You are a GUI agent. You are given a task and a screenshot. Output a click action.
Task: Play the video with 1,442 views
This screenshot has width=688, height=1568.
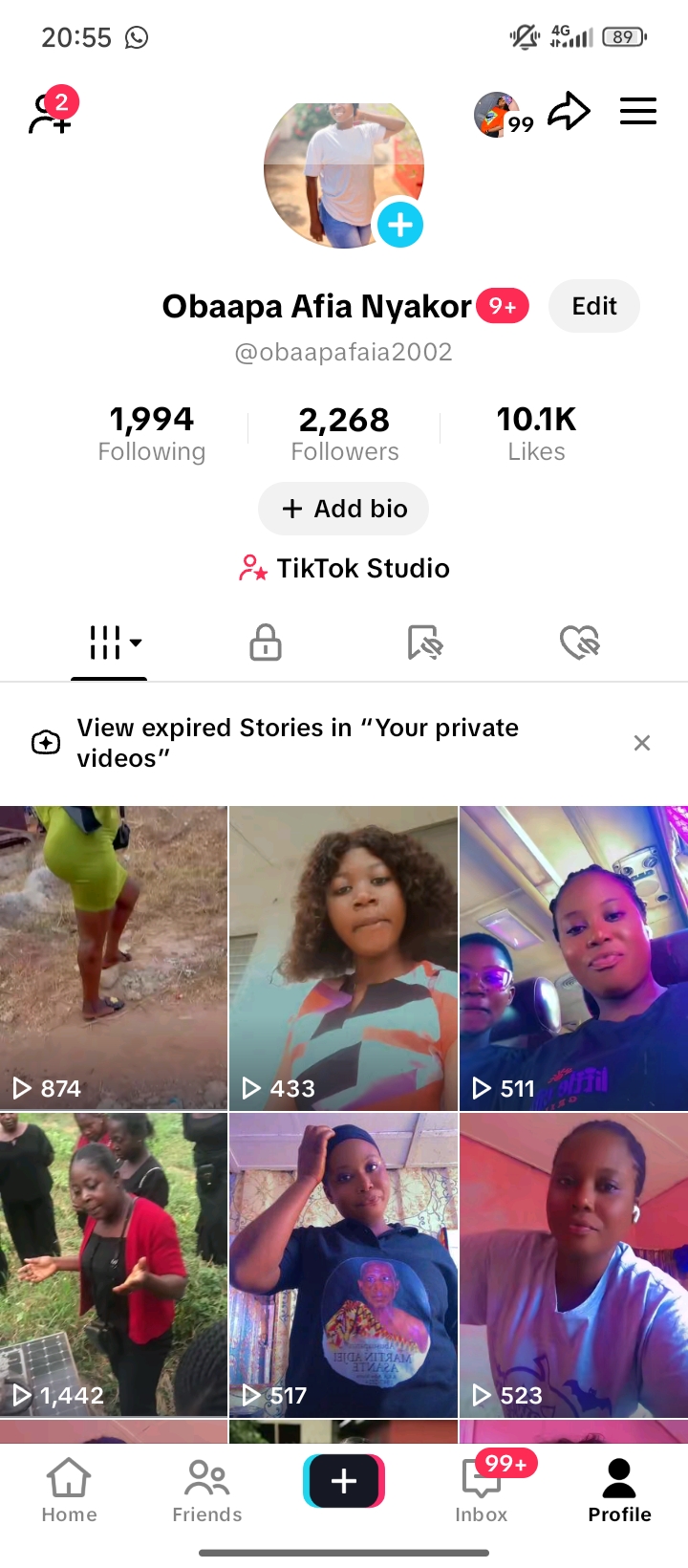coord(114,1264)
